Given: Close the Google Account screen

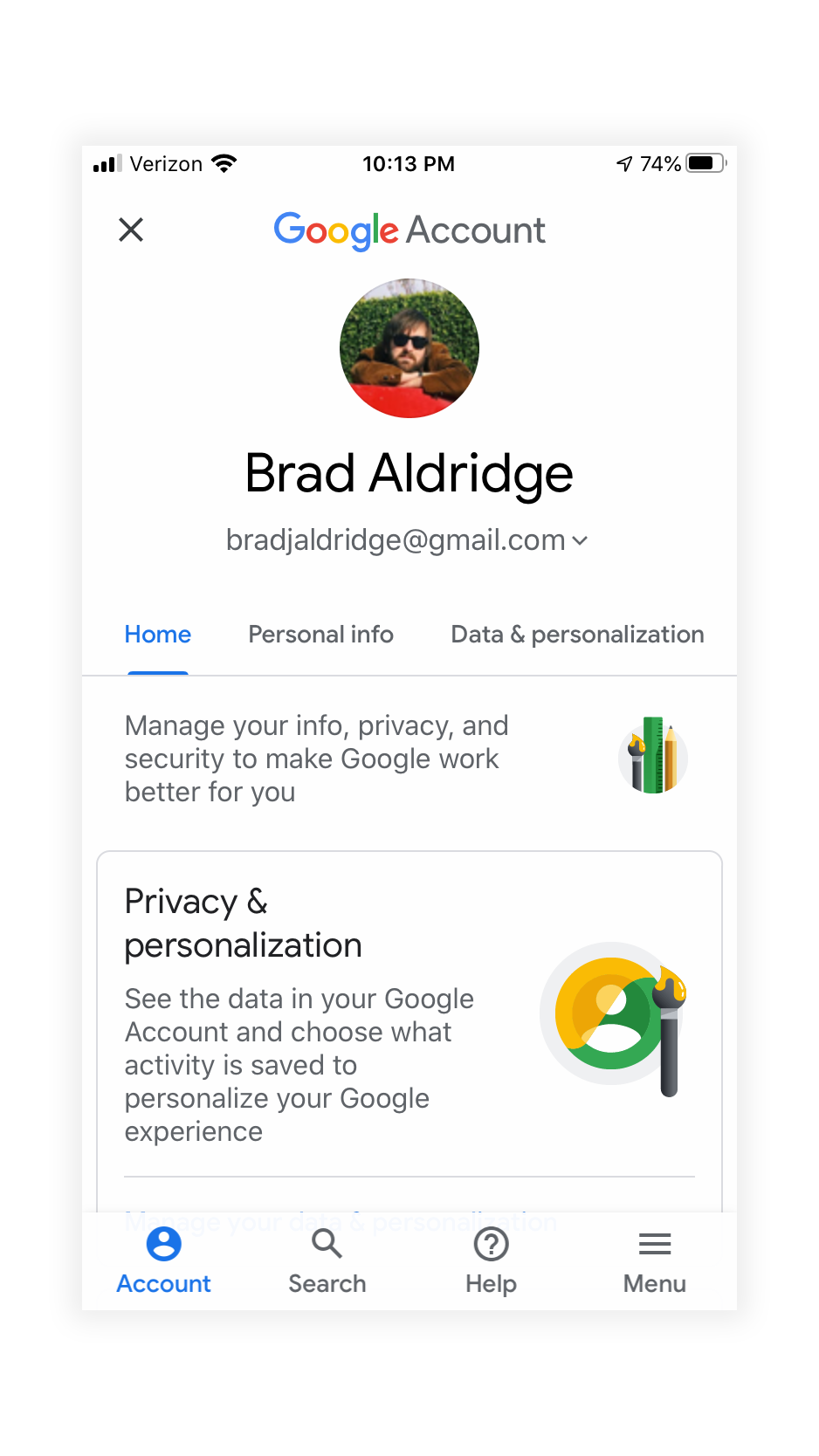Looking at the screenshot, I should tap(131, 230).
